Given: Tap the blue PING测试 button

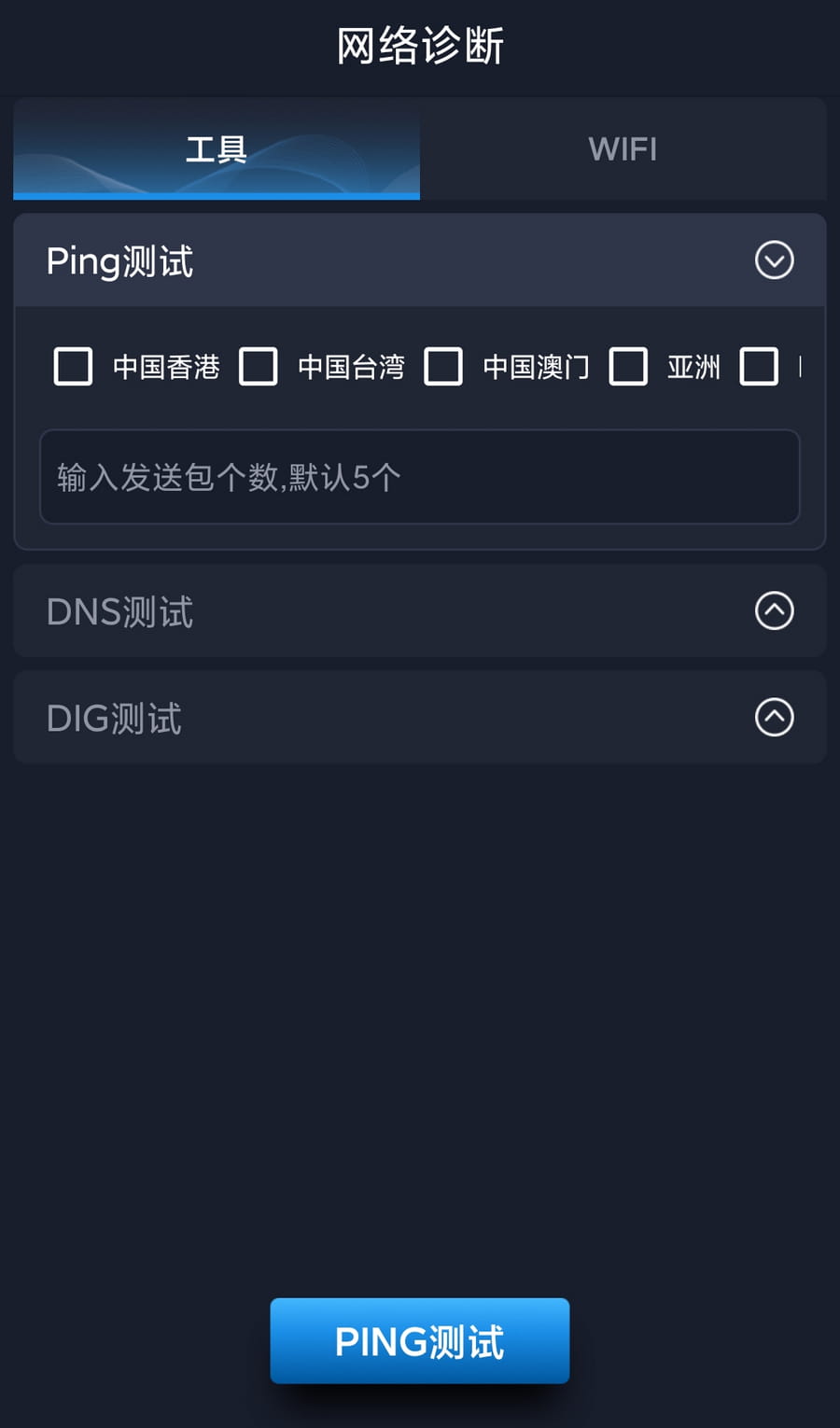Looking at the screenshot, I should click(x=419, y=1341).
